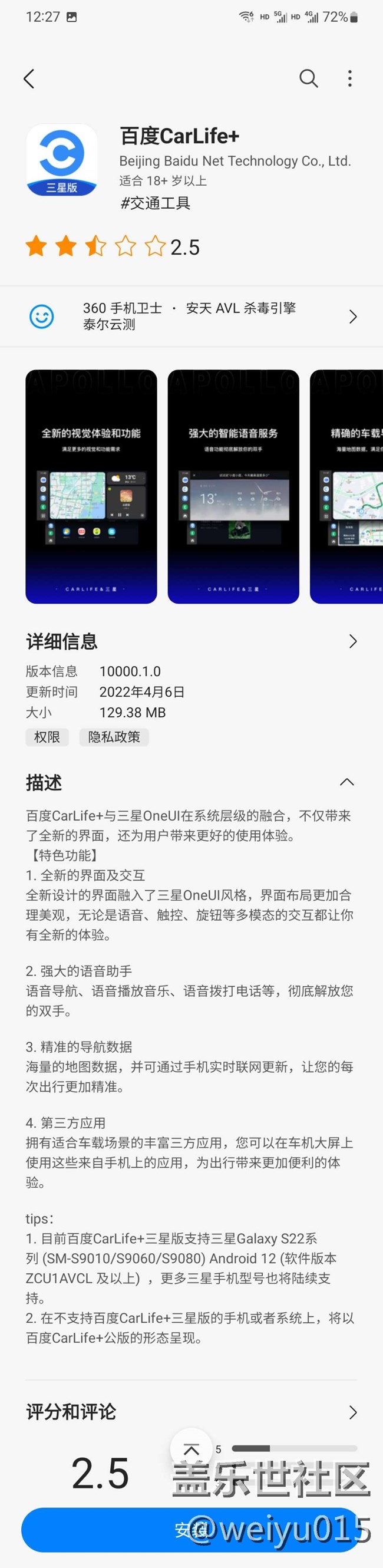Collapse the 描述 description section
The width and height of the screenshot is (383, 1568).
pyautogui.click(x=346, y=782)
